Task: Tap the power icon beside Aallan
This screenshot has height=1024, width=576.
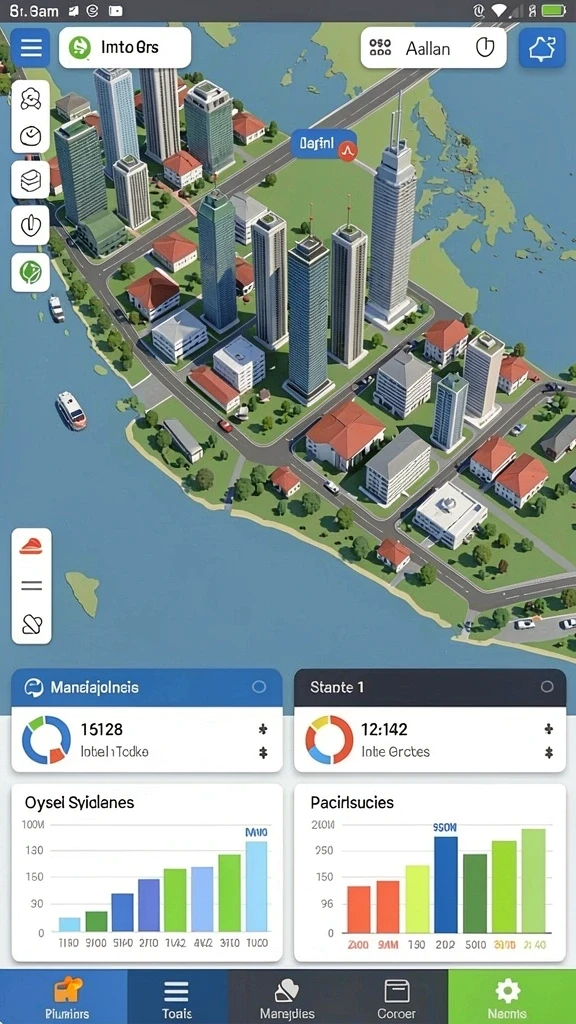Action: (x=485, y=47)
